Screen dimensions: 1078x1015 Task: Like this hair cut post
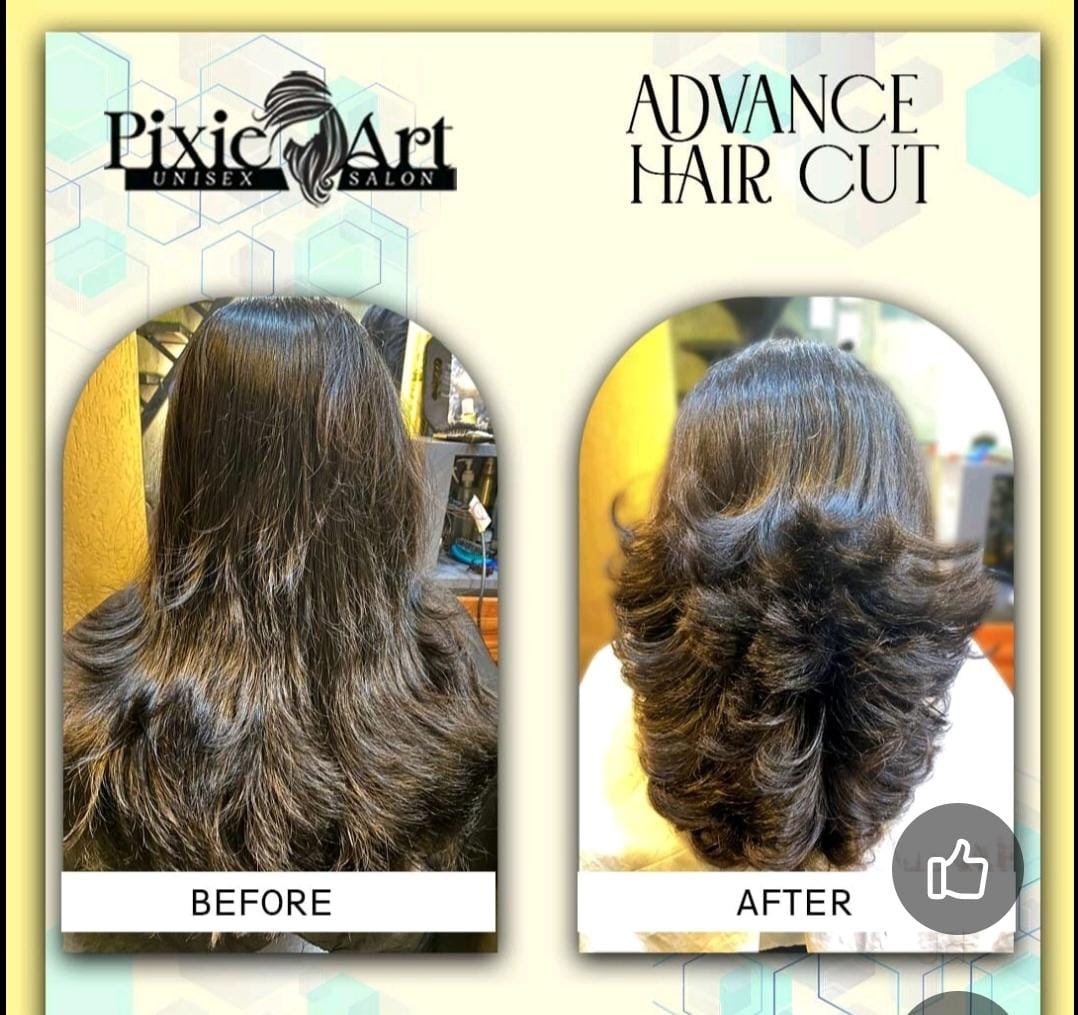coord(957,868)
